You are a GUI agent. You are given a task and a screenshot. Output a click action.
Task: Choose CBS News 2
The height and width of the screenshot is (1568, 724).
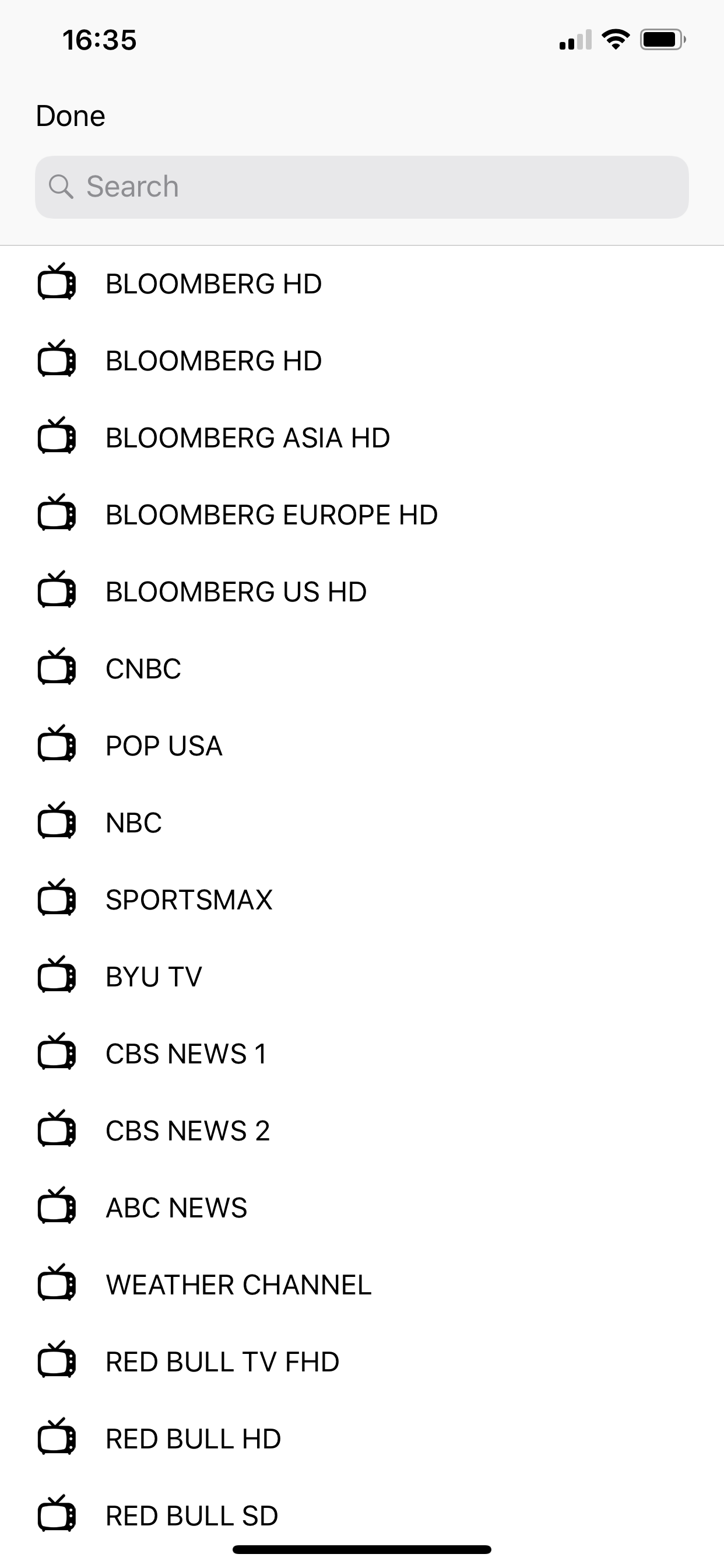click(187, 1131)
